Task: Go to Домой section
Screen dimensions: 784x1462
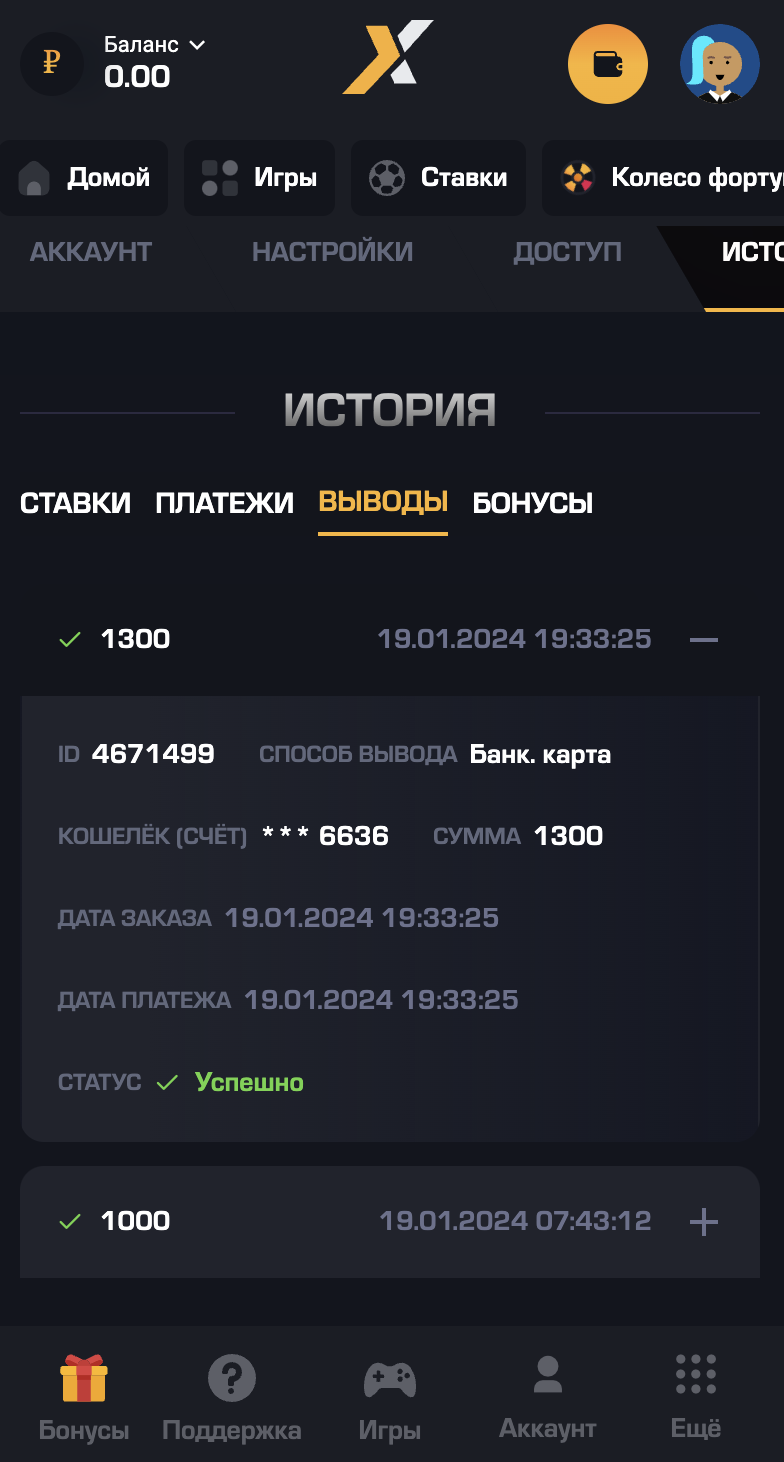Action: 84,178
